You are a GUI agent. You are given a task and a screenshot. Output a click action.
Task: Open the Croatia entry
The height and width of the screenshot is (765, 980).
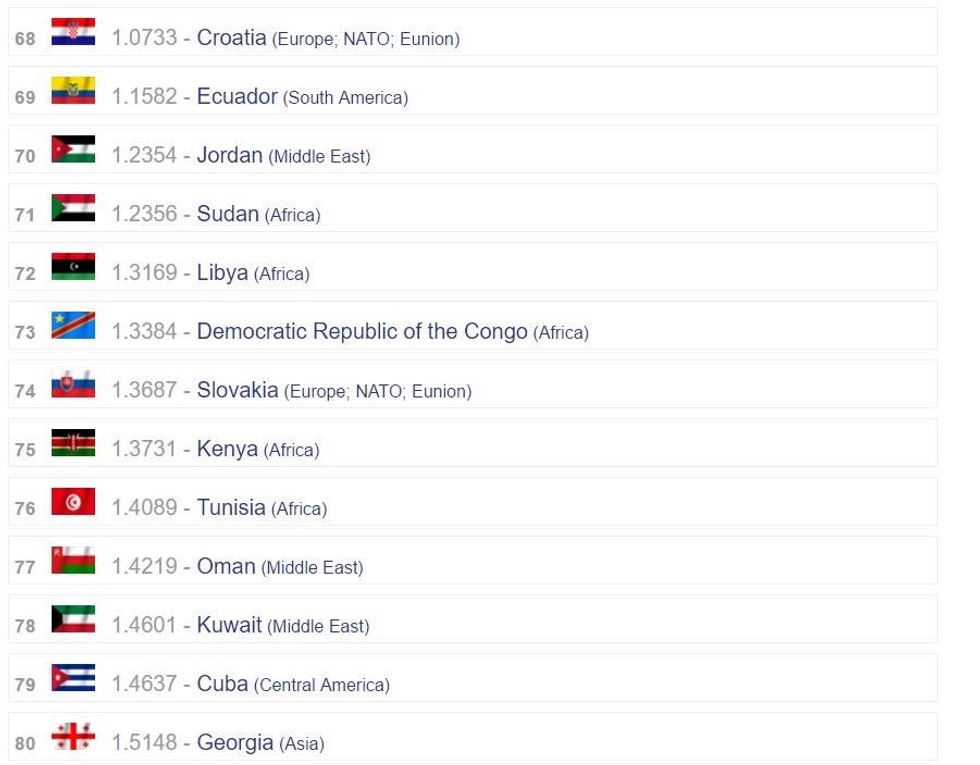pos(231,38)
